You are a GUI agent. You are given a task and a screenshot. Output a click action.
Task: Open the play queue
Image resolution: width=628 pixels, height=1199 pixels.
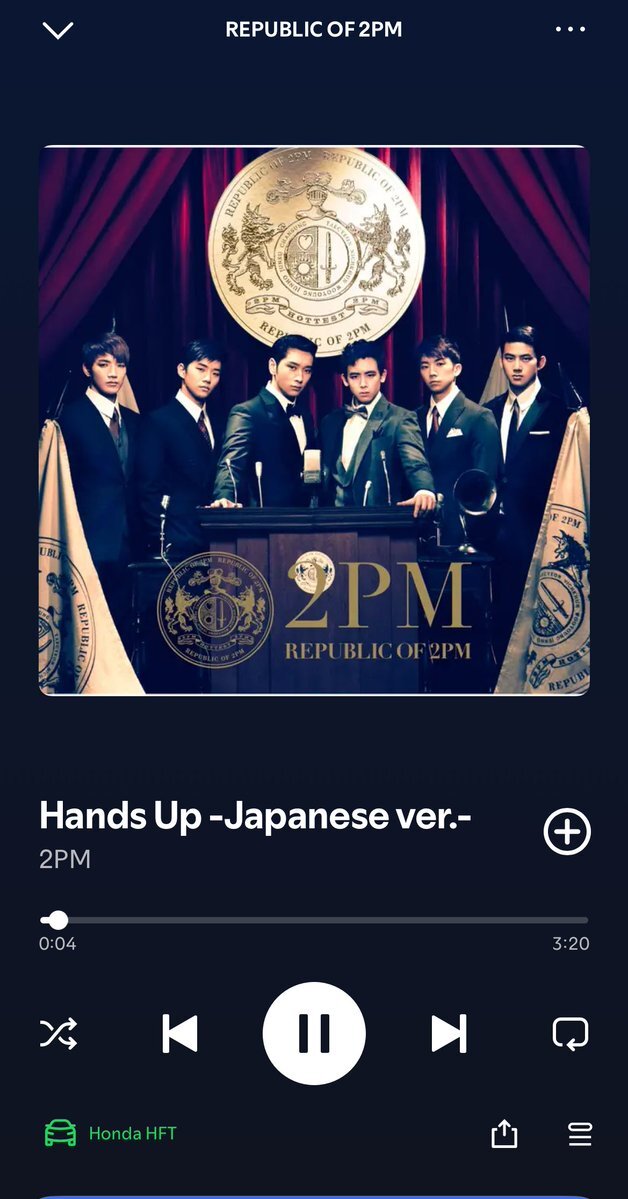coord(580,1133)
